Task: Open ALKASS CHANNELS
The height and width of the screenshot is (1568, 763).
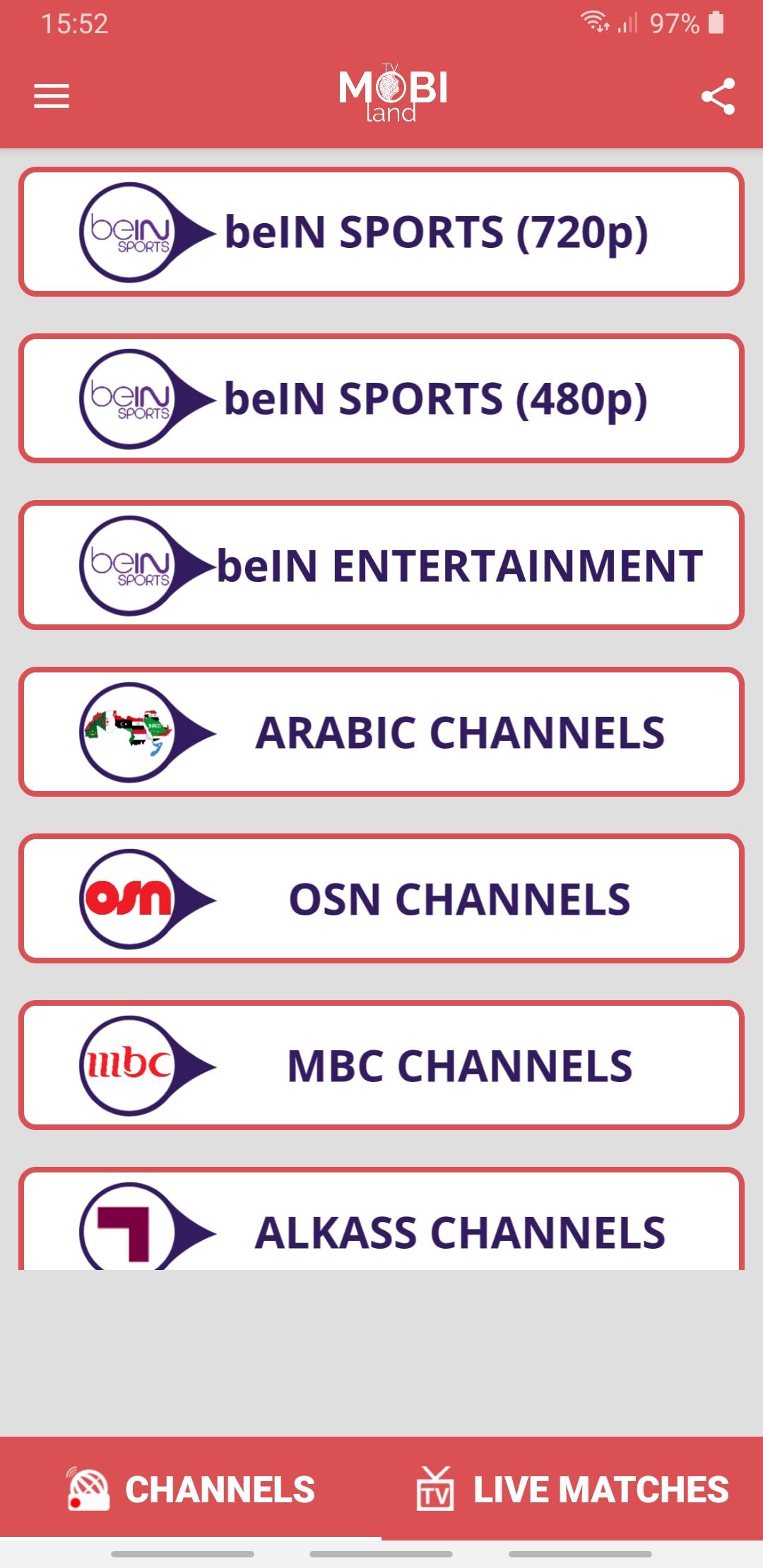Action: click(381, 1219)
